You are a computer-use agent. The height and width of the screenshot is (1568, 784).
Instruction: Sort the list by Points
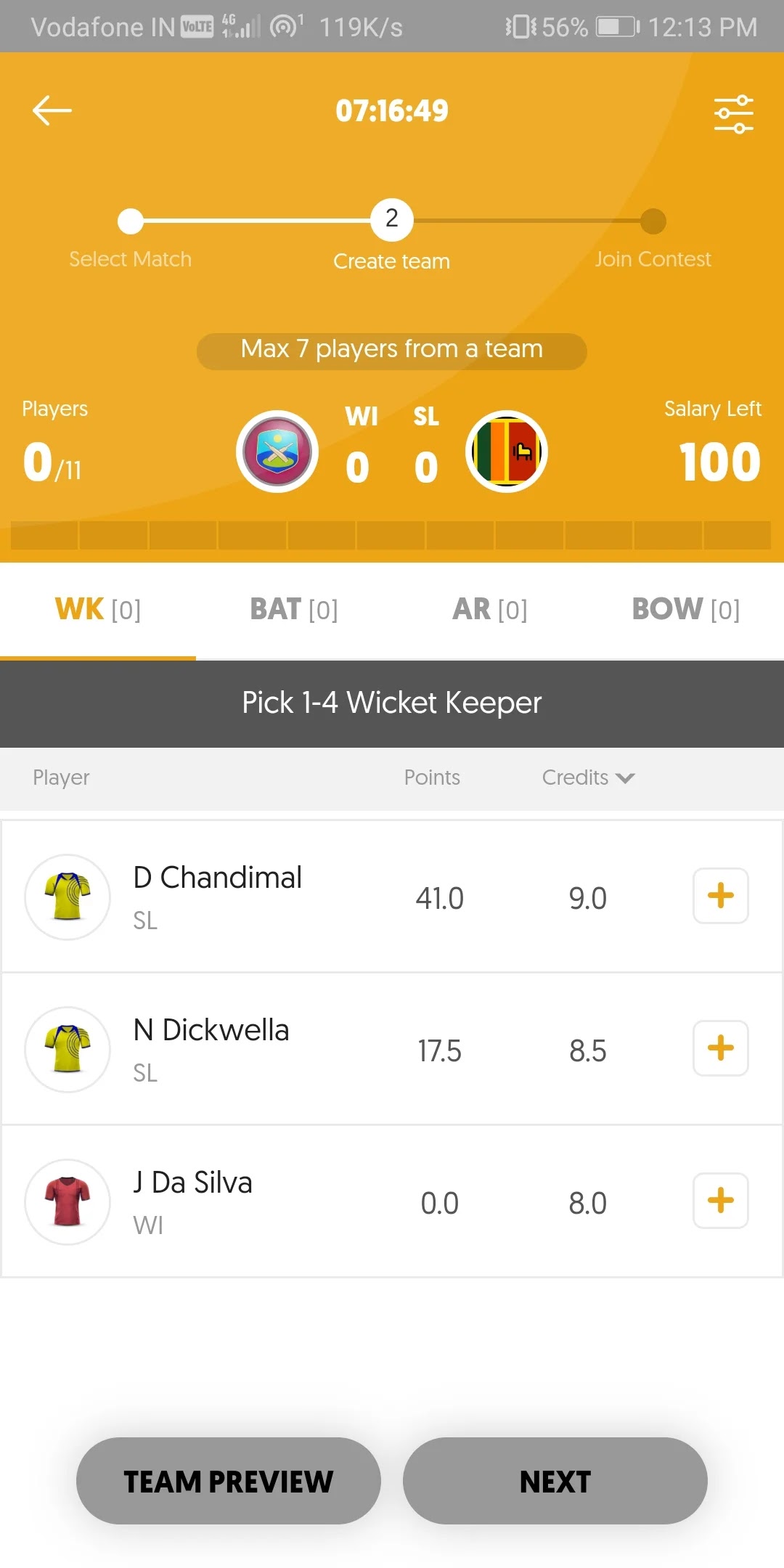(432, 777)
